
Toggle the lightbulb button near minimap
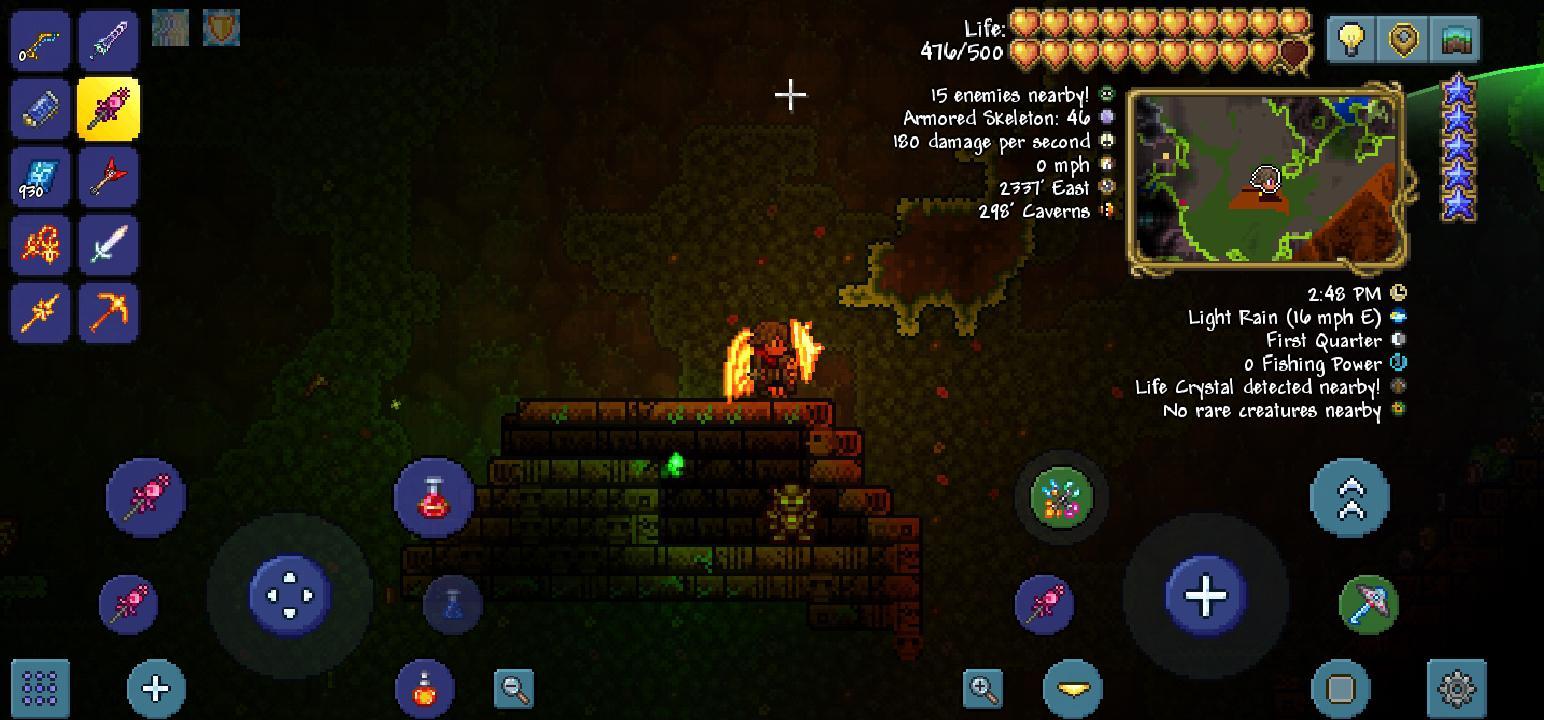coord(1351,40)
